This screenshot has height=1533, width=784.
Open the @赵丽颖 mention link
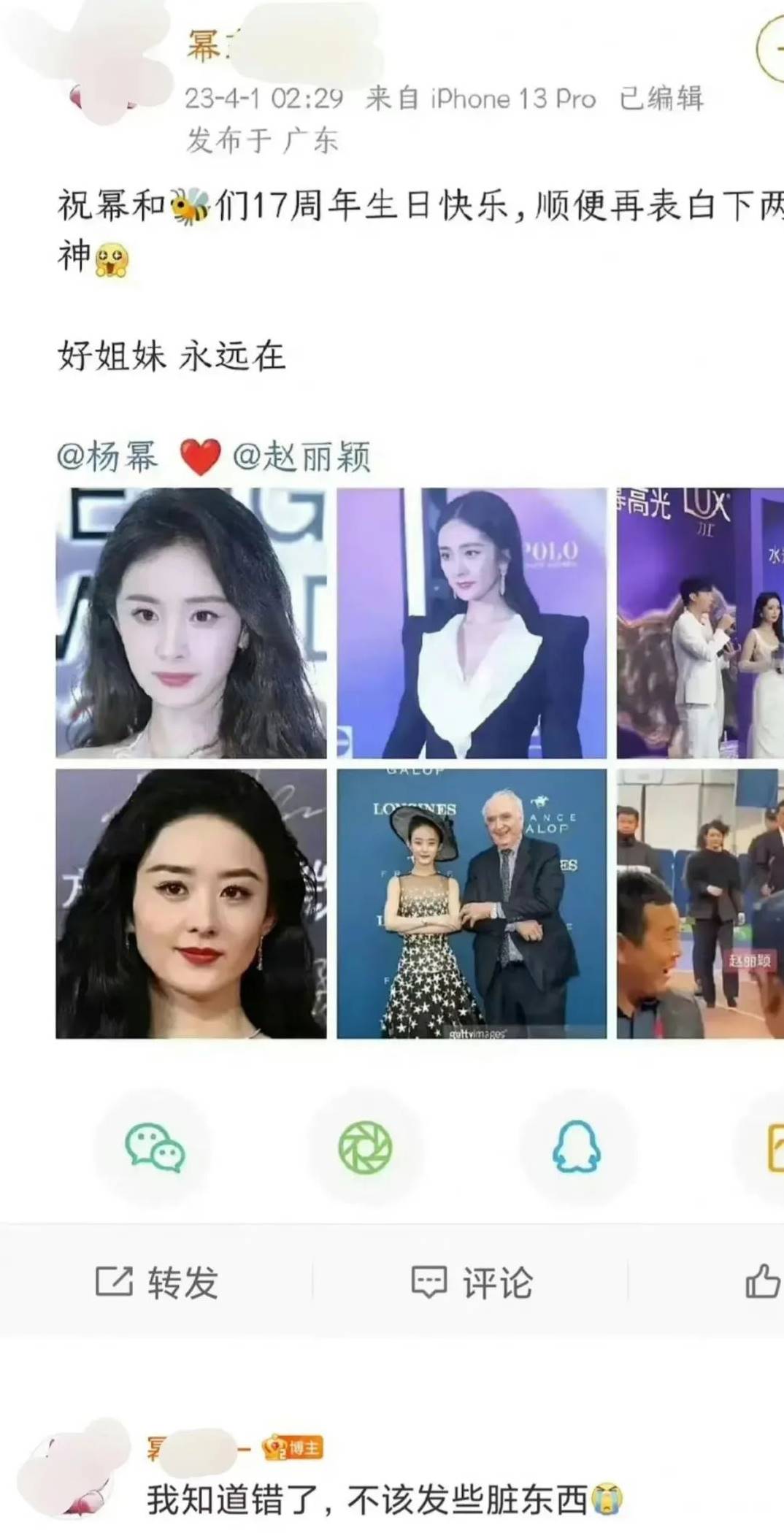tap(301, 457)
